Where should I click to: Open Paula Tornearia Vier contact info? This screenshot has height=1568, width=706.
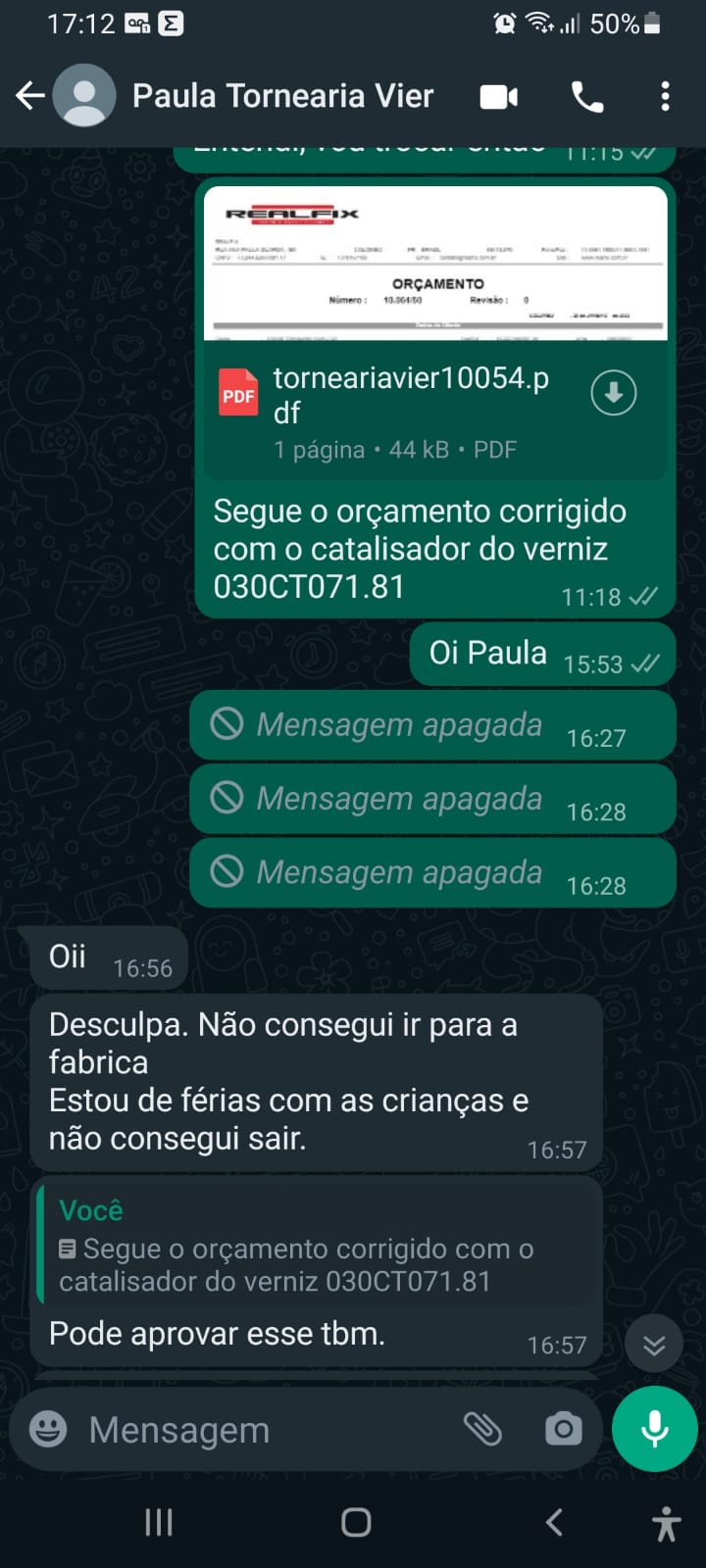tap(282, 96)
